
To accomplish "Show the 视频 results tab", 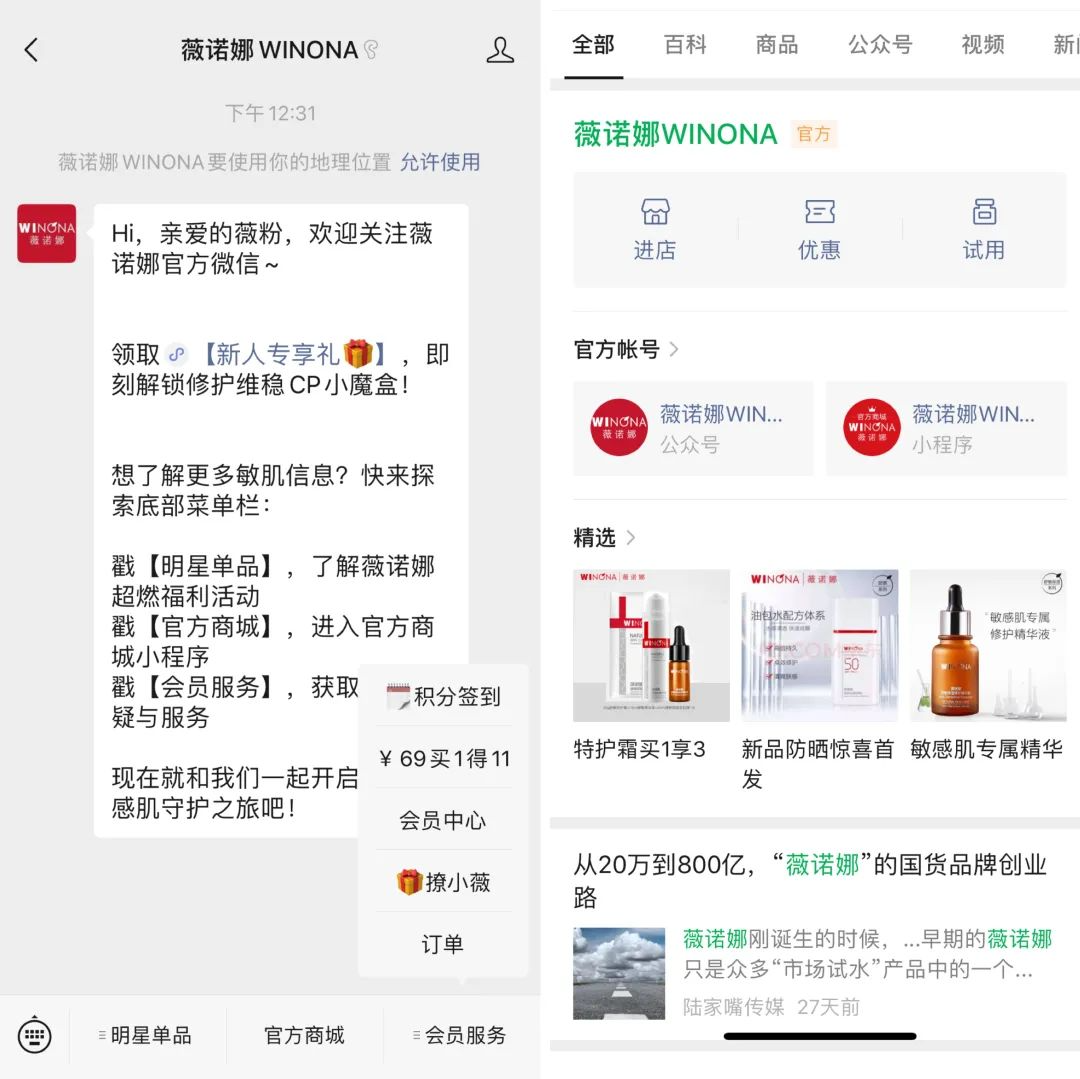I will coord(982,45).
